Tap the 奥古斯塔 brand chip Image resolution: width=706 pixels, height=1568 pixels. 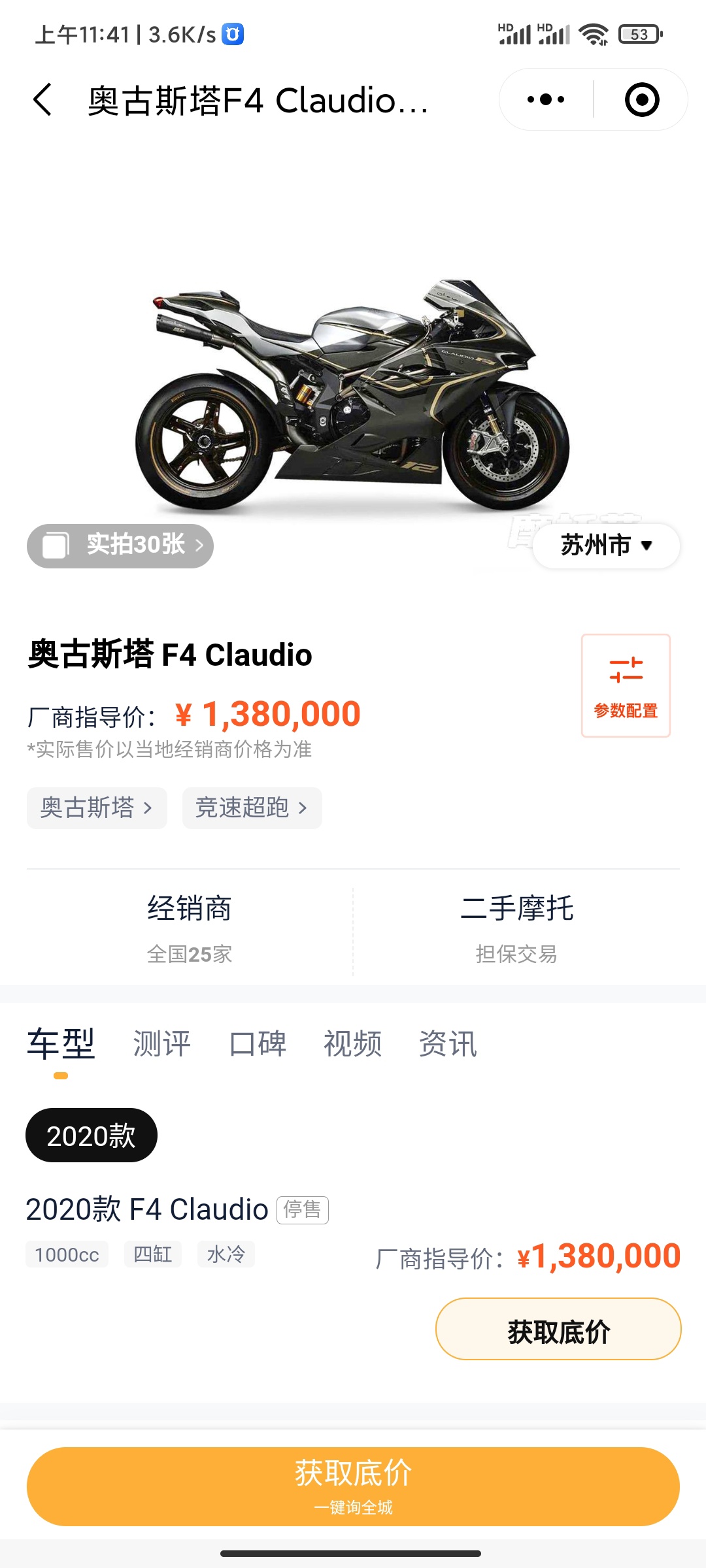(x=97, y=808)
